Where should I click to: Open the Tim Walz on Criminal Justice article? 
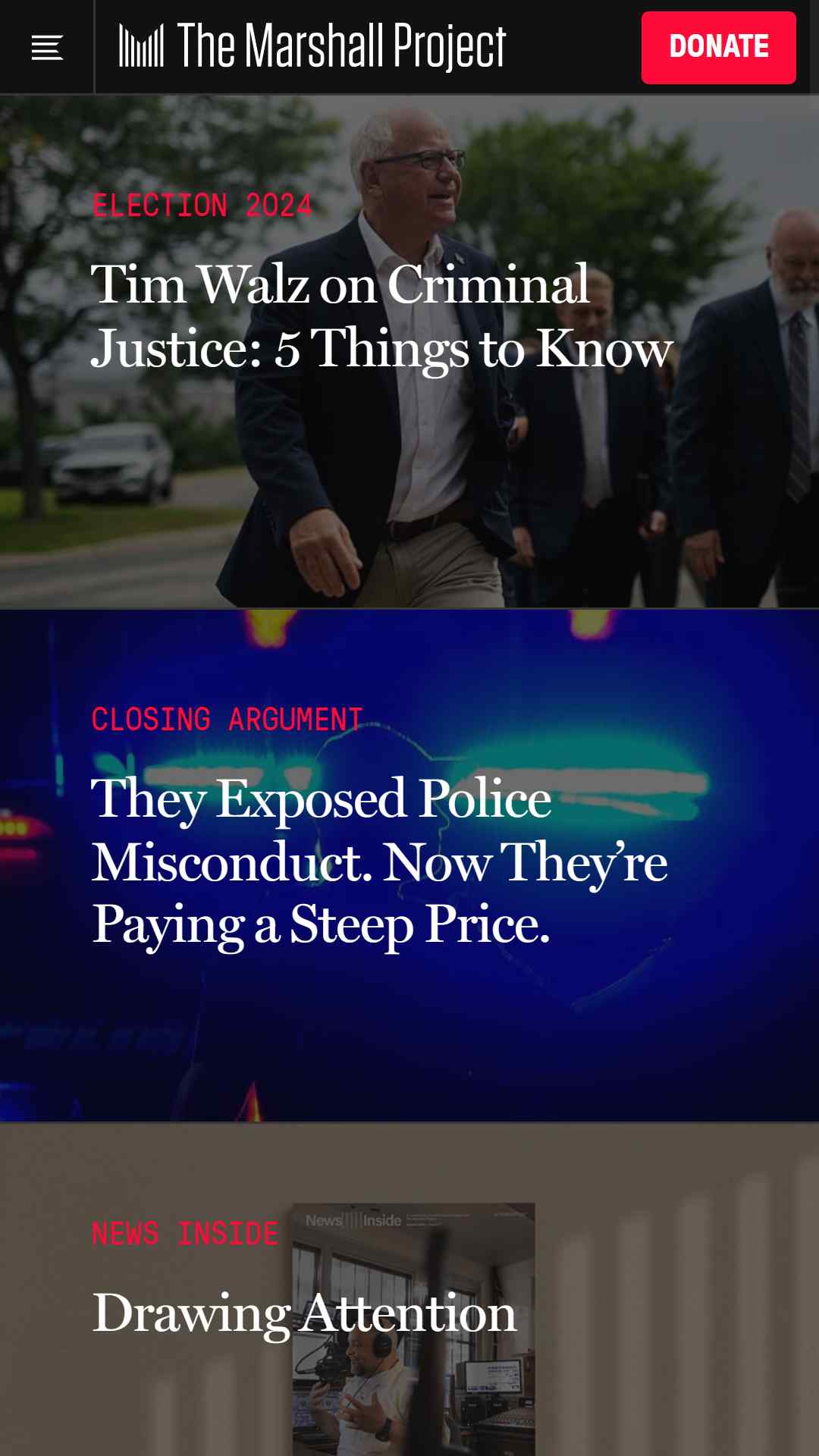(381, 315)
